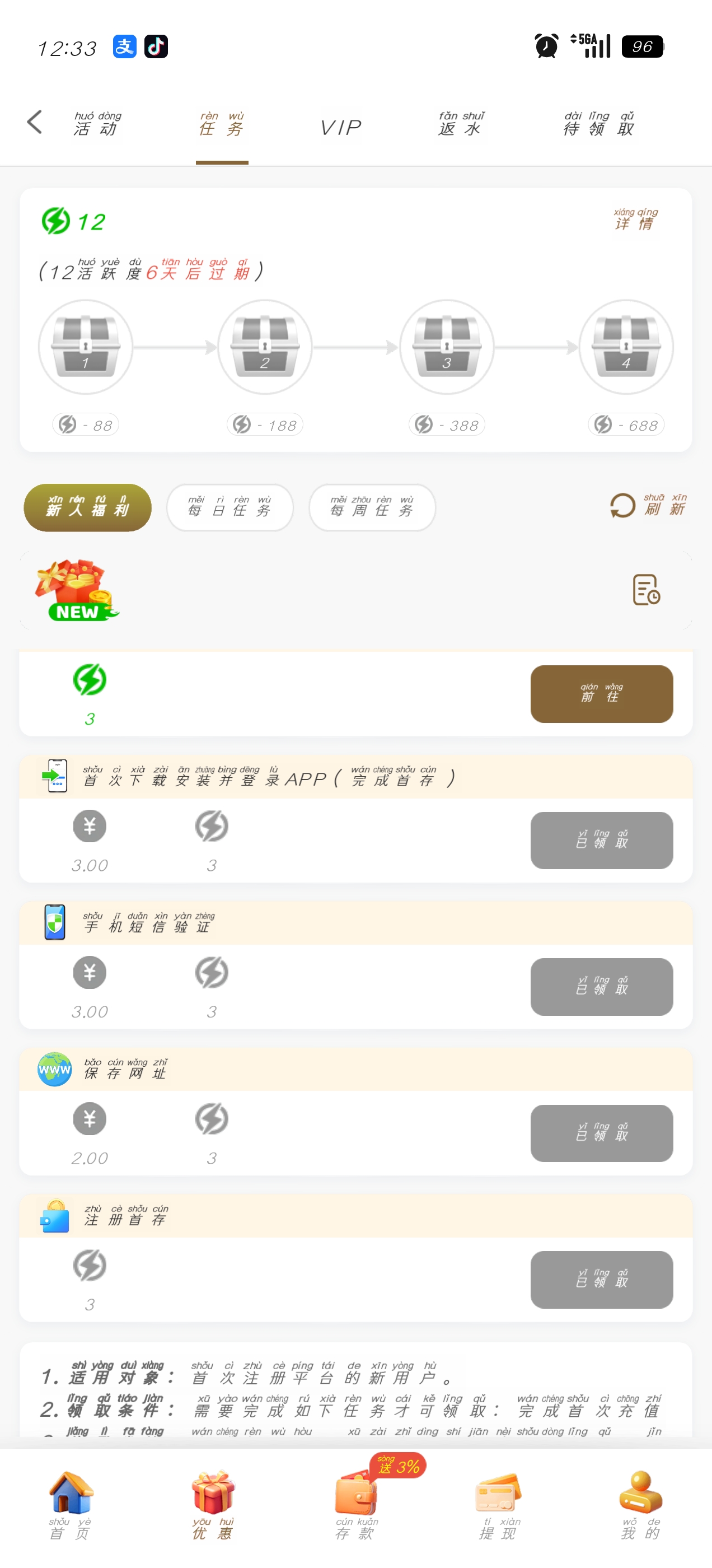Open the task record history icon
The width and height of the screenshot is (712, 1568).
point(645,589)
